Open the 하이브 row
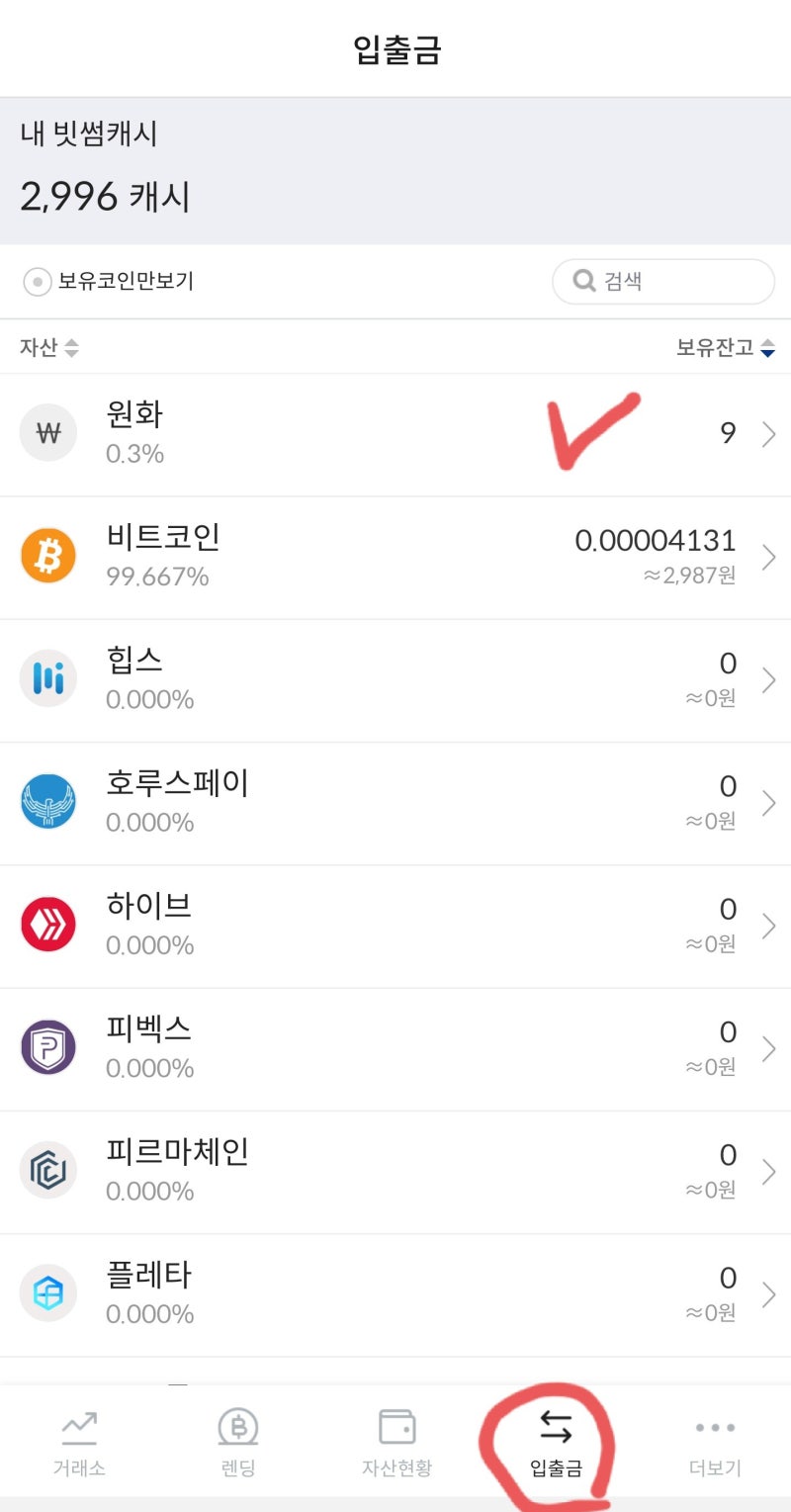Image resolution: width=791 pixels, height=1512 pixels. pos(395,926)
